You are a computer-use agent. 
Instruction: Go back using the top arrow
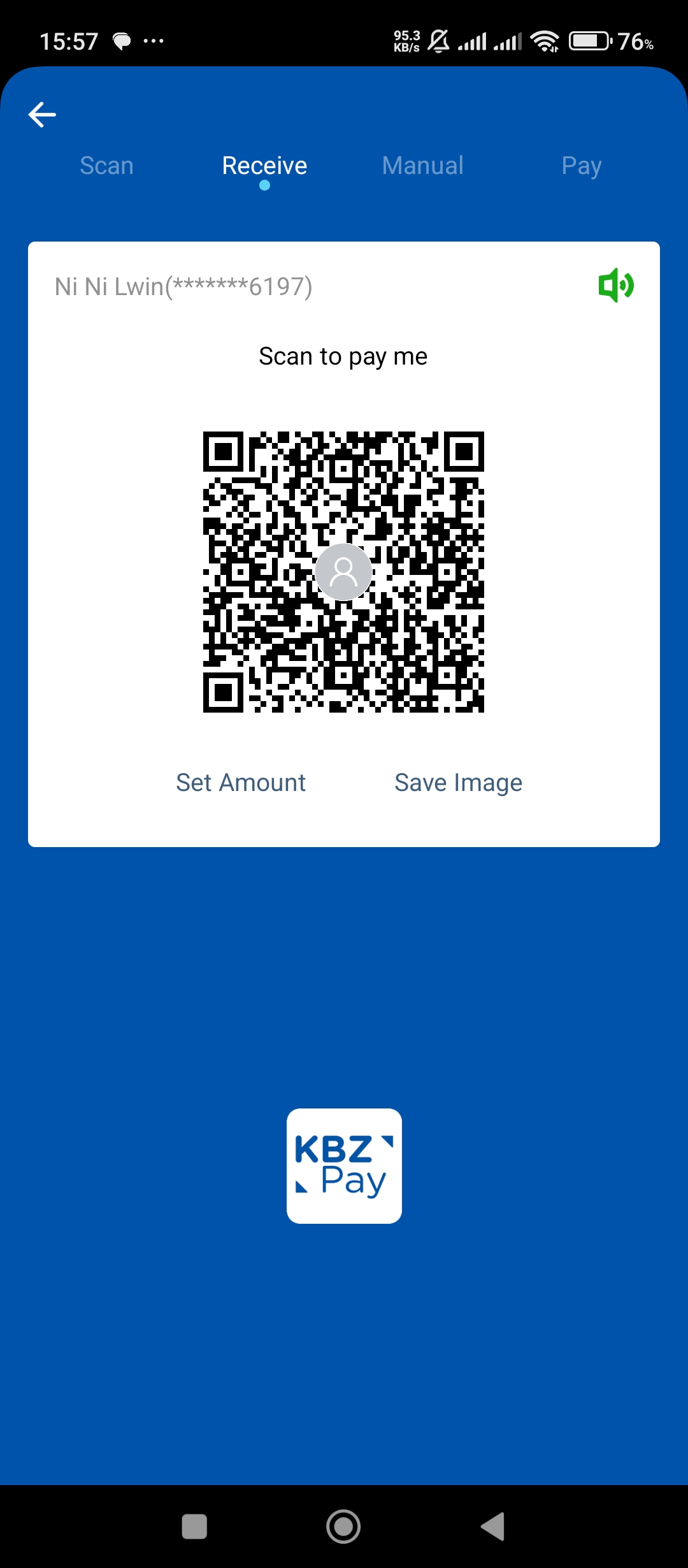point(43,115)
